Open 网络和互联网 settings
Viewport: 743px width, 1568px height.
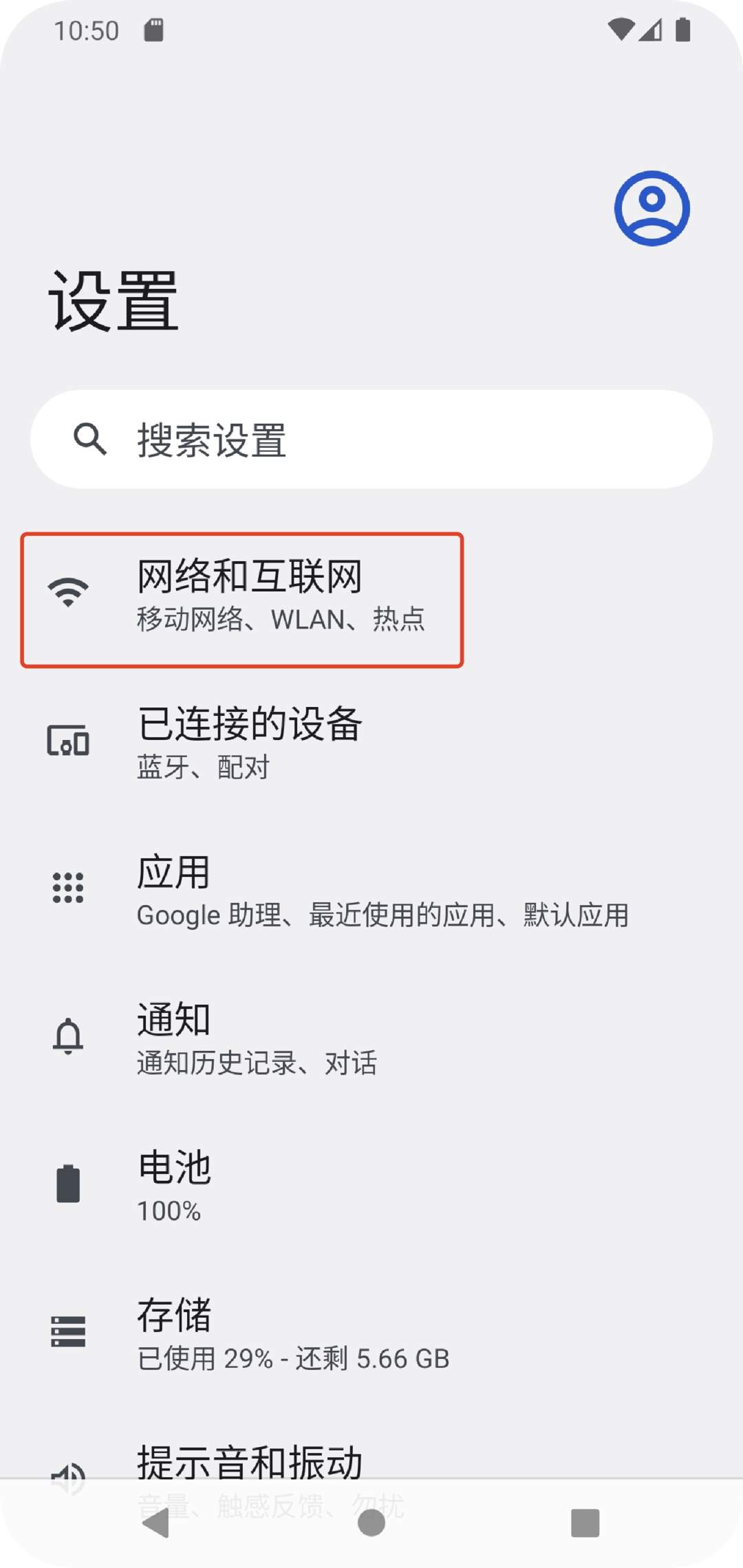pyautogui.click(x=242, y=600)
